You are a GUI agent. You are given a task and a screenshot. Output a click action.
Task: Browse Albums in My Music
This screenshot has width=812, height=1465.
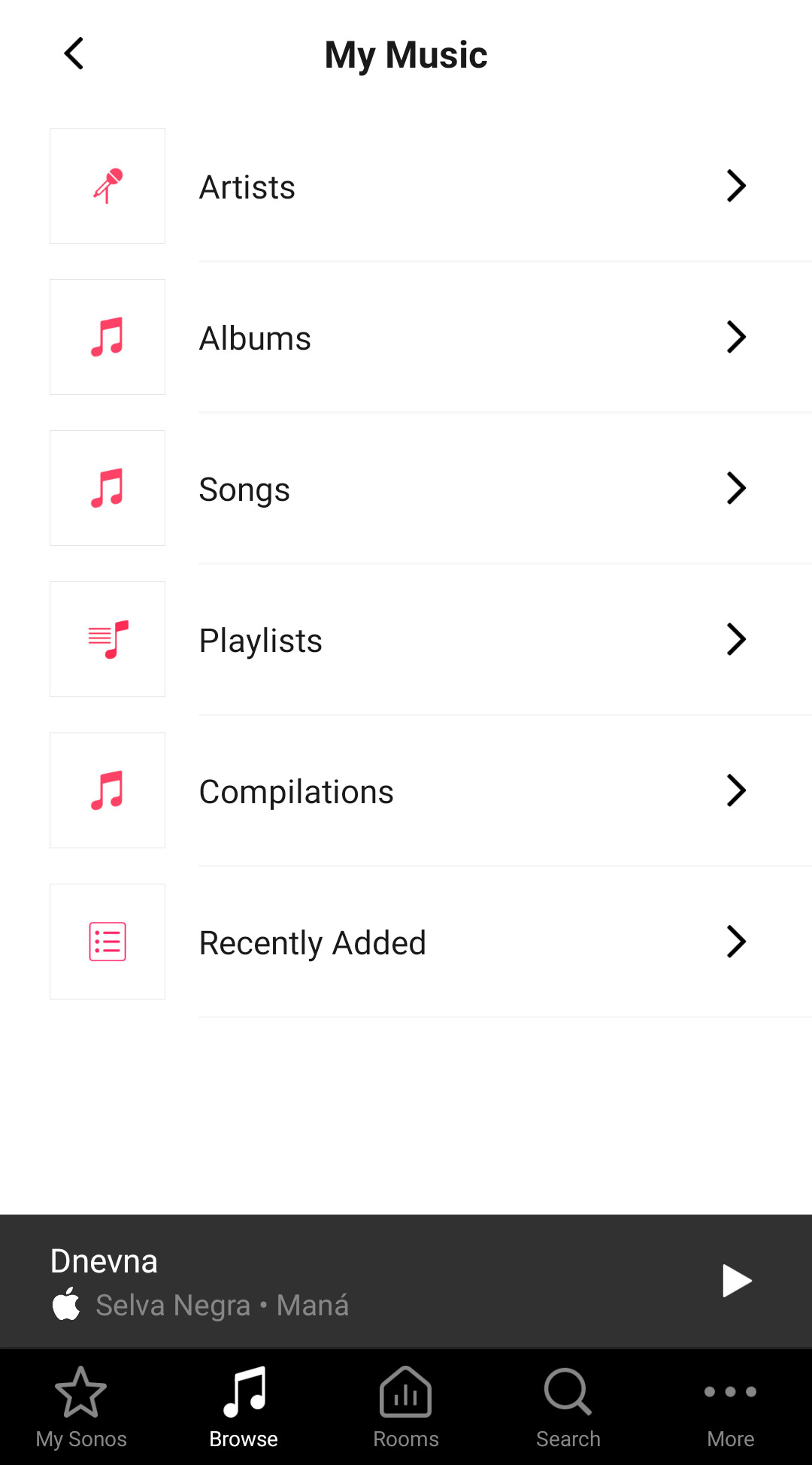(x=406, y=338)
